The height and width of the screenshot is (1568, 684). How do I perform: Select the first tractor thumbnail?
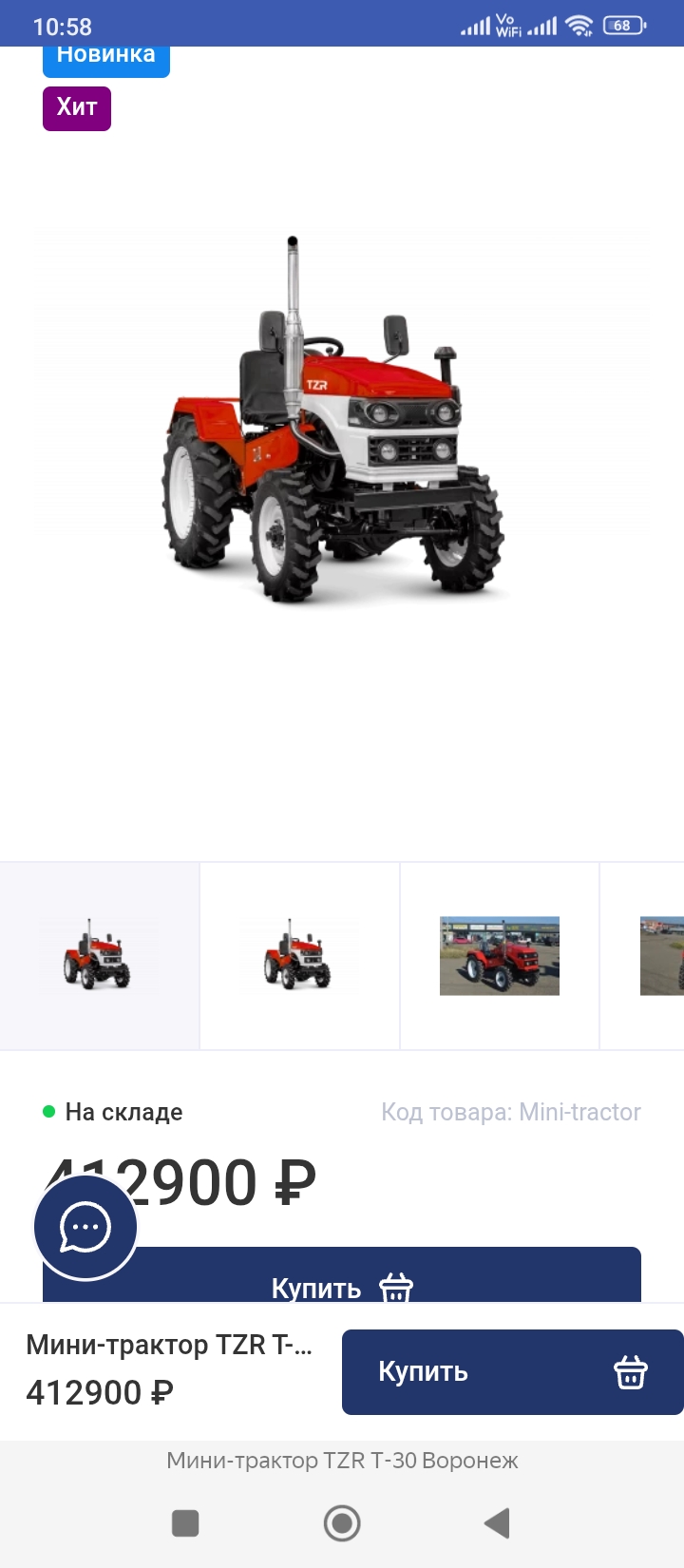(99, 955)
